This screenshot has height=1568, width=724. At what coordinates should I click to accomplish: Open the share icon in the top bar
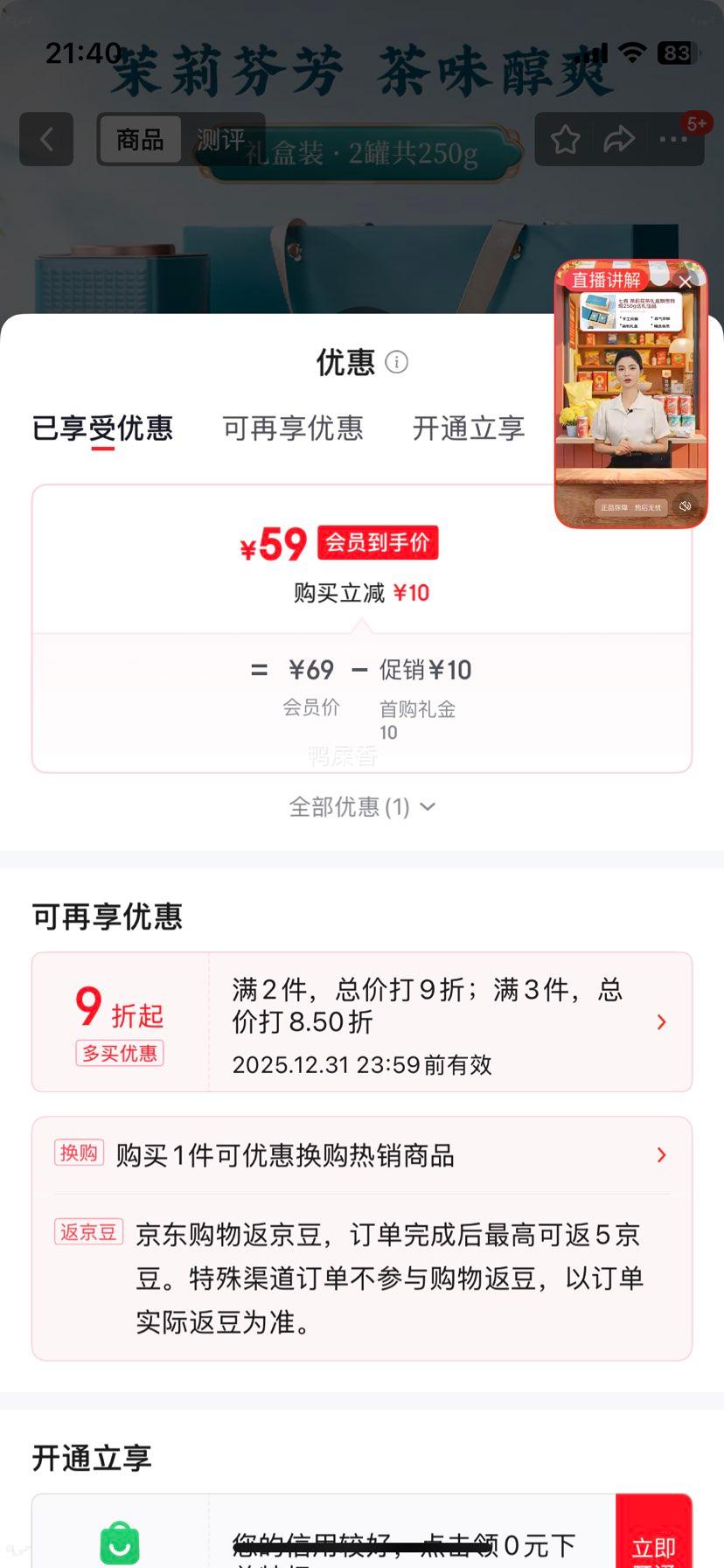click(620, 138)
